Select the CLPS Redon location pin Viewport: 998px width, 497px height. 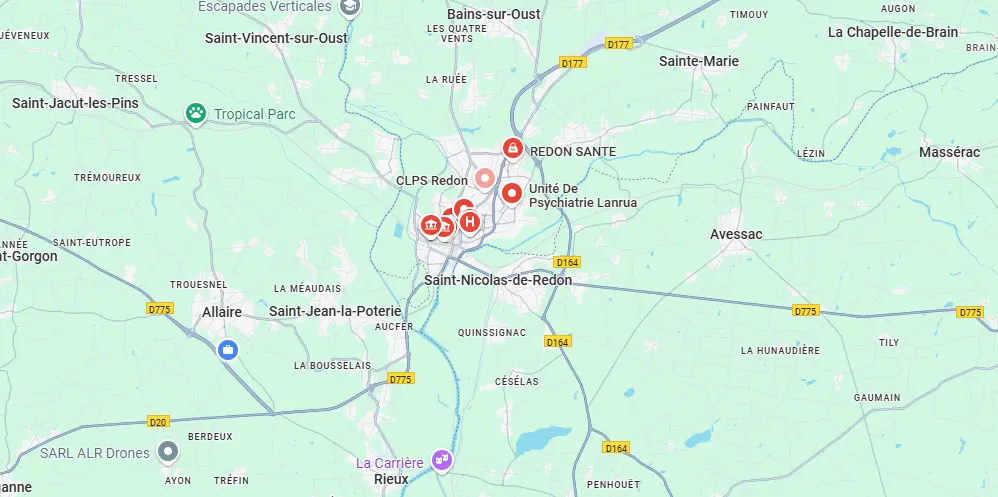coord(485,179)
